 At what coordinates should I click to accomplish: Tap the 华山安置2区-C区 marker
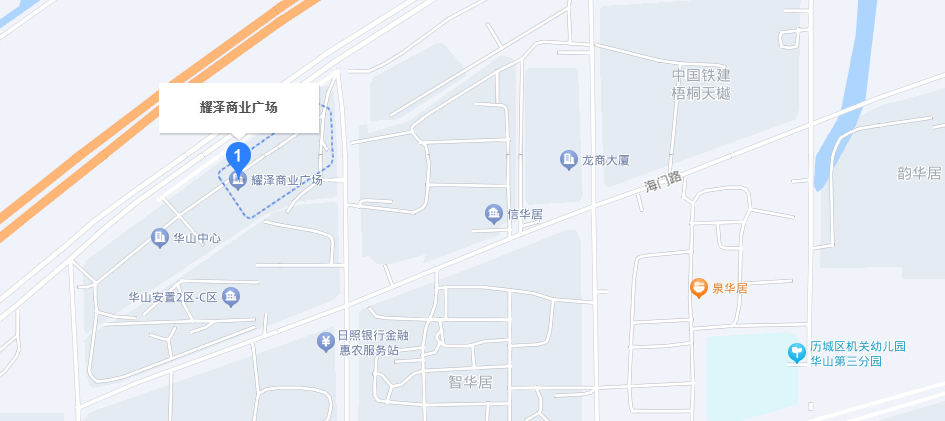[x=231, y=296]
